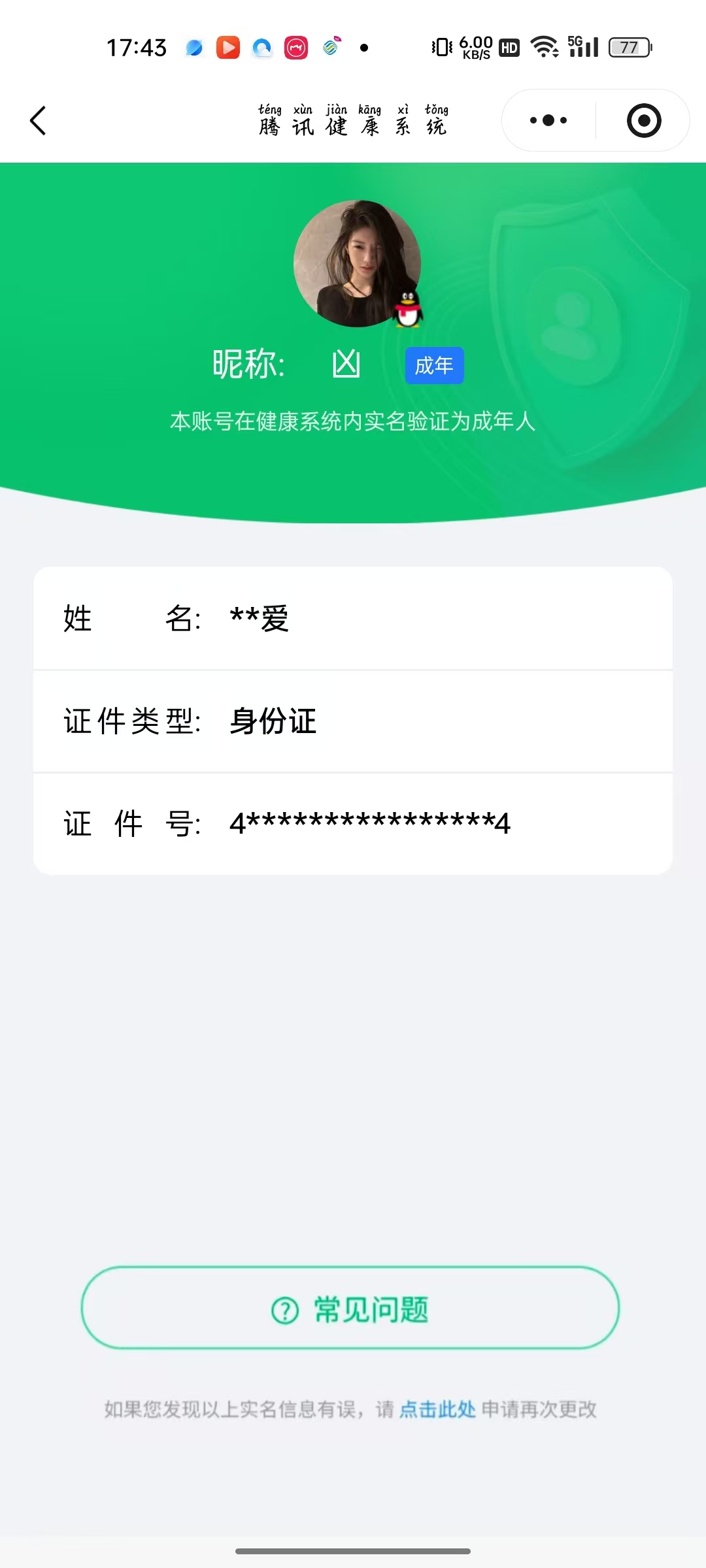Tap the QQ penguin icon on the avatar
This screenshot has width=706, height=1568.
407,308
